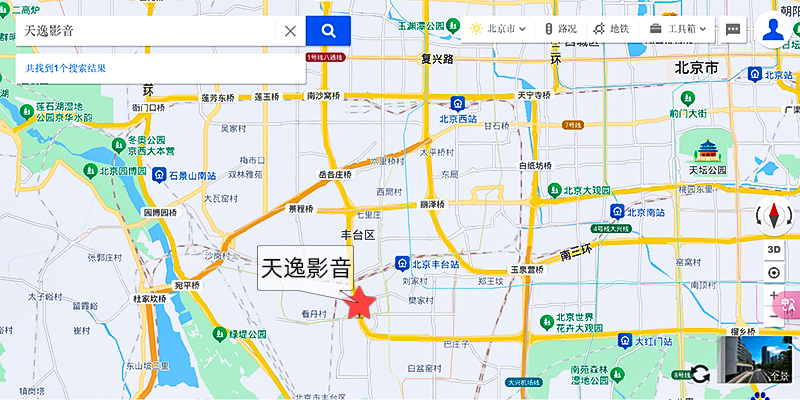Toggle the 路况 traffic layer
This screenshot has height=400, width=800.
[561, 29]
